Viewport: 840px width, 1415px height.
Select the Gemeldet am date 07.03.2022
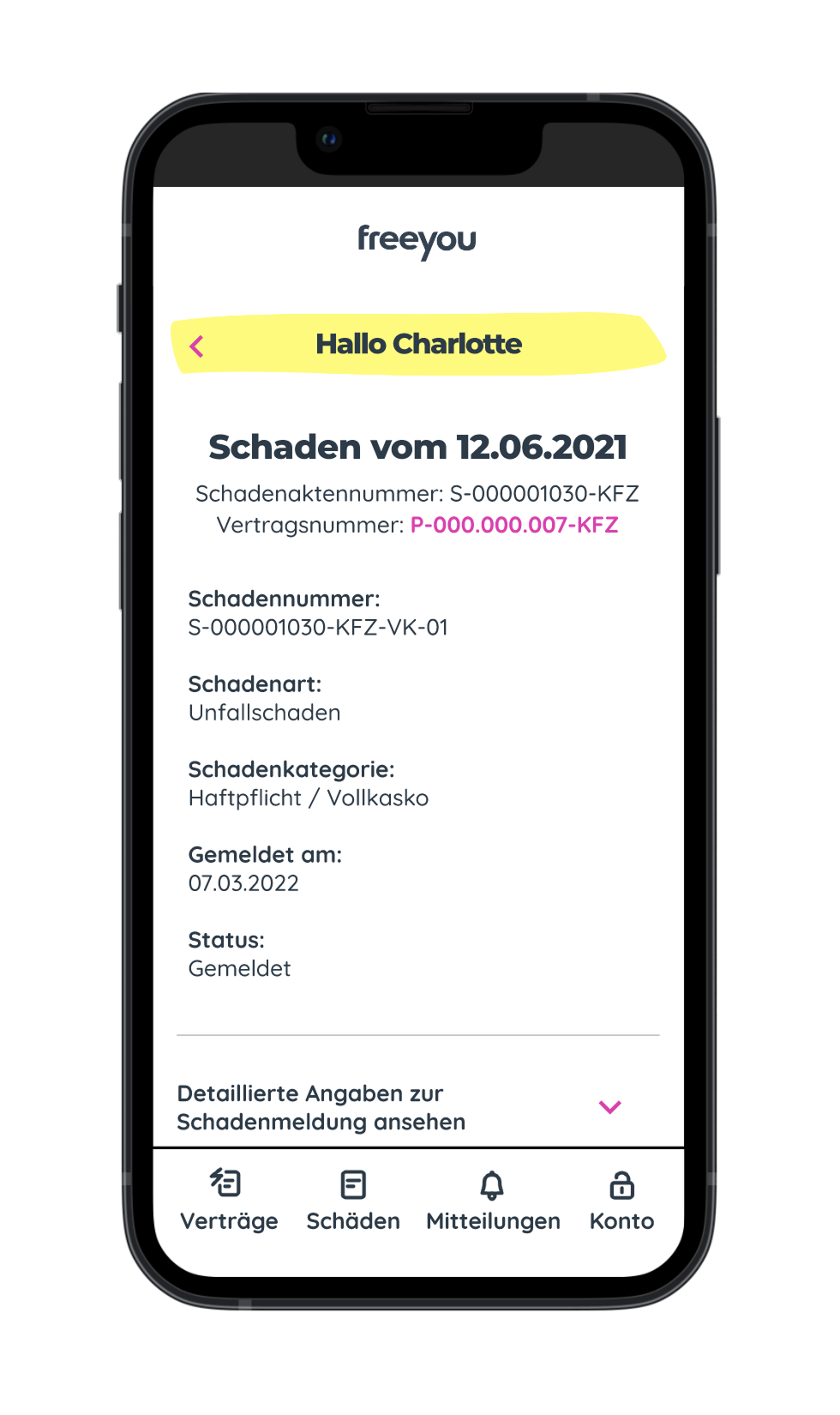tap(243, 882)
